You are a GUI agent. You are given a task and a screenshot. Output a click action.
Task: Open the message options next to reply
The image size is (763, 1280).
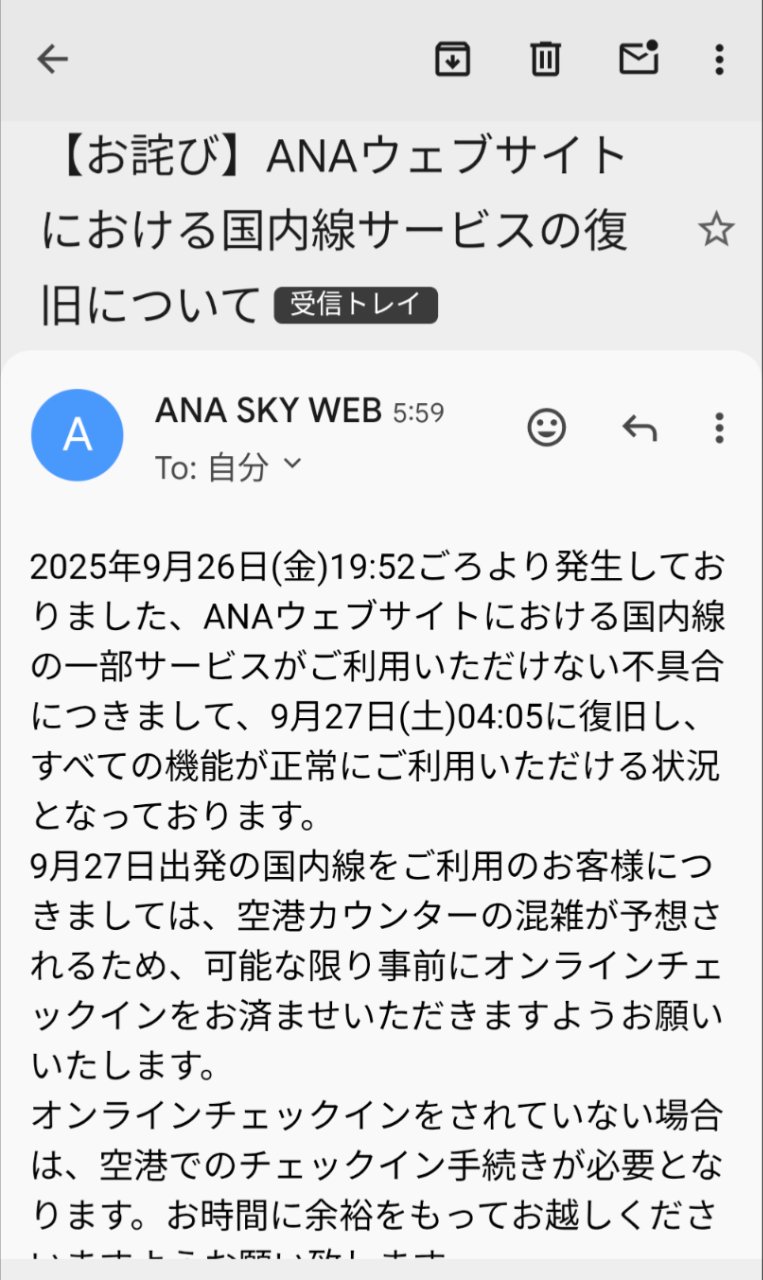click(x=718, y=428)
